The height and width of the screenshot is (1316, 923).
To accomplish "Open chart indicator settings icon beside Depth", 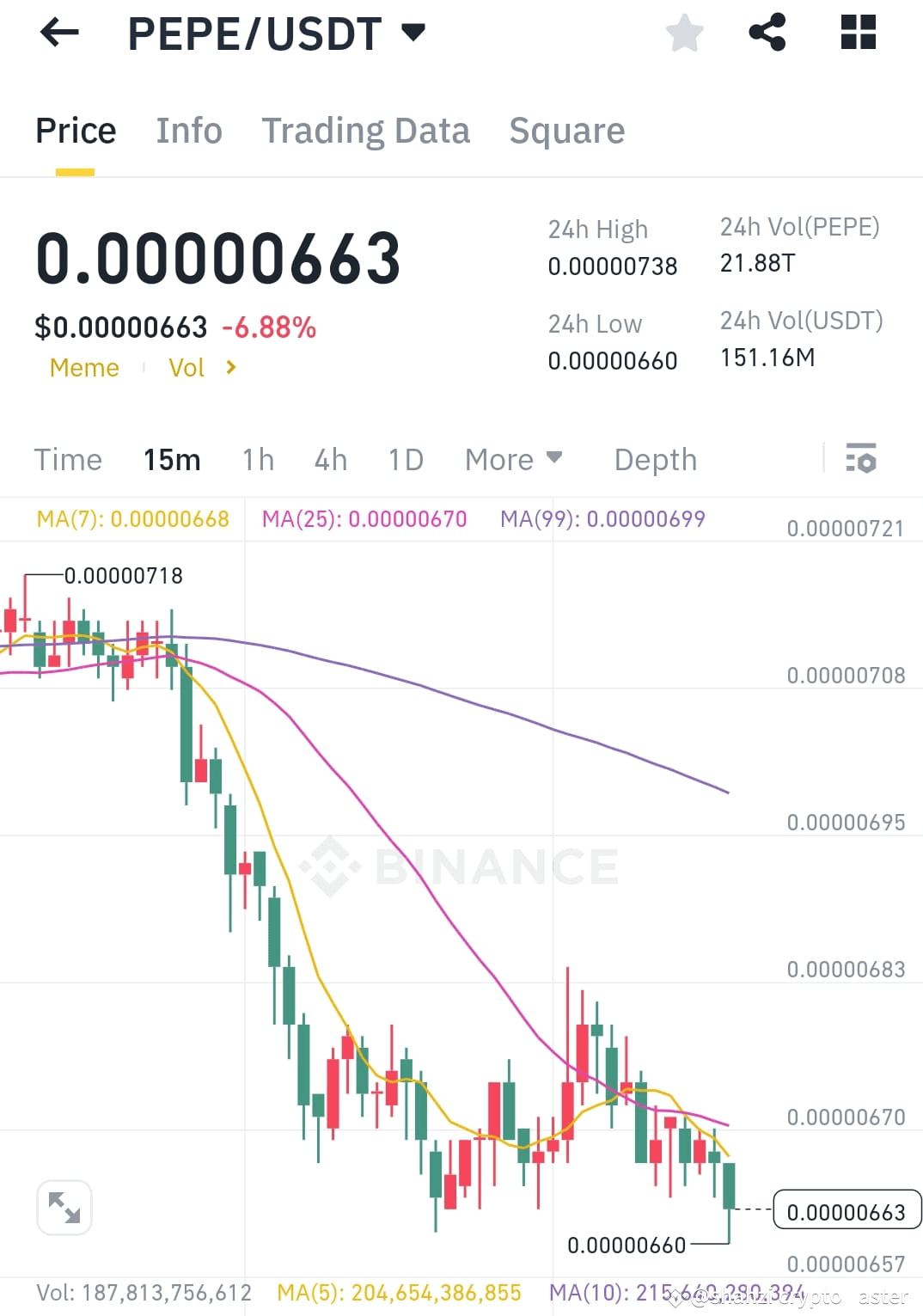I will (861, 460).
